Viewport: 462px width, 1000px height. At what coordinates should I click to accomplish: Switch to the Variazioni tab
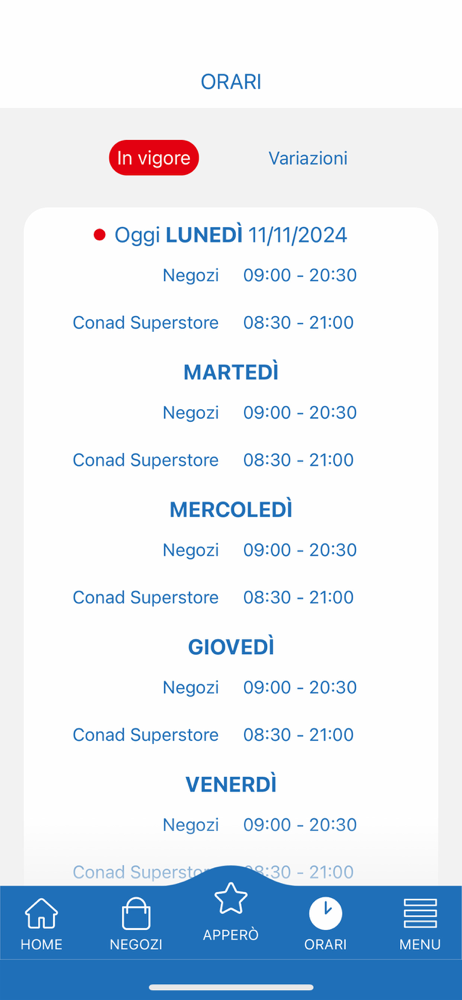(308, 158)
